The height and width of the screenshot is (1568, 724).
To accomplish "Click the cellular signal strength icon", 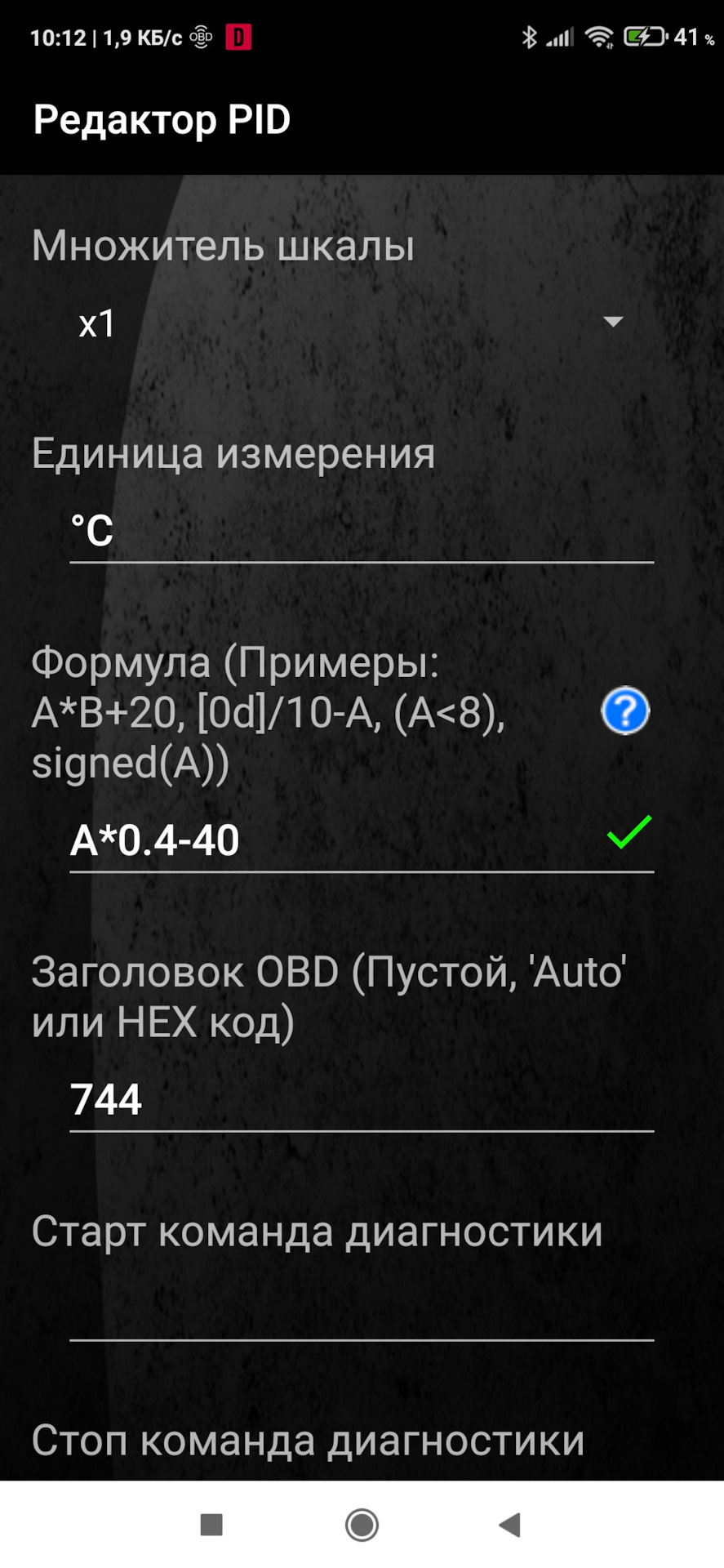I will (x=562, y=35).
